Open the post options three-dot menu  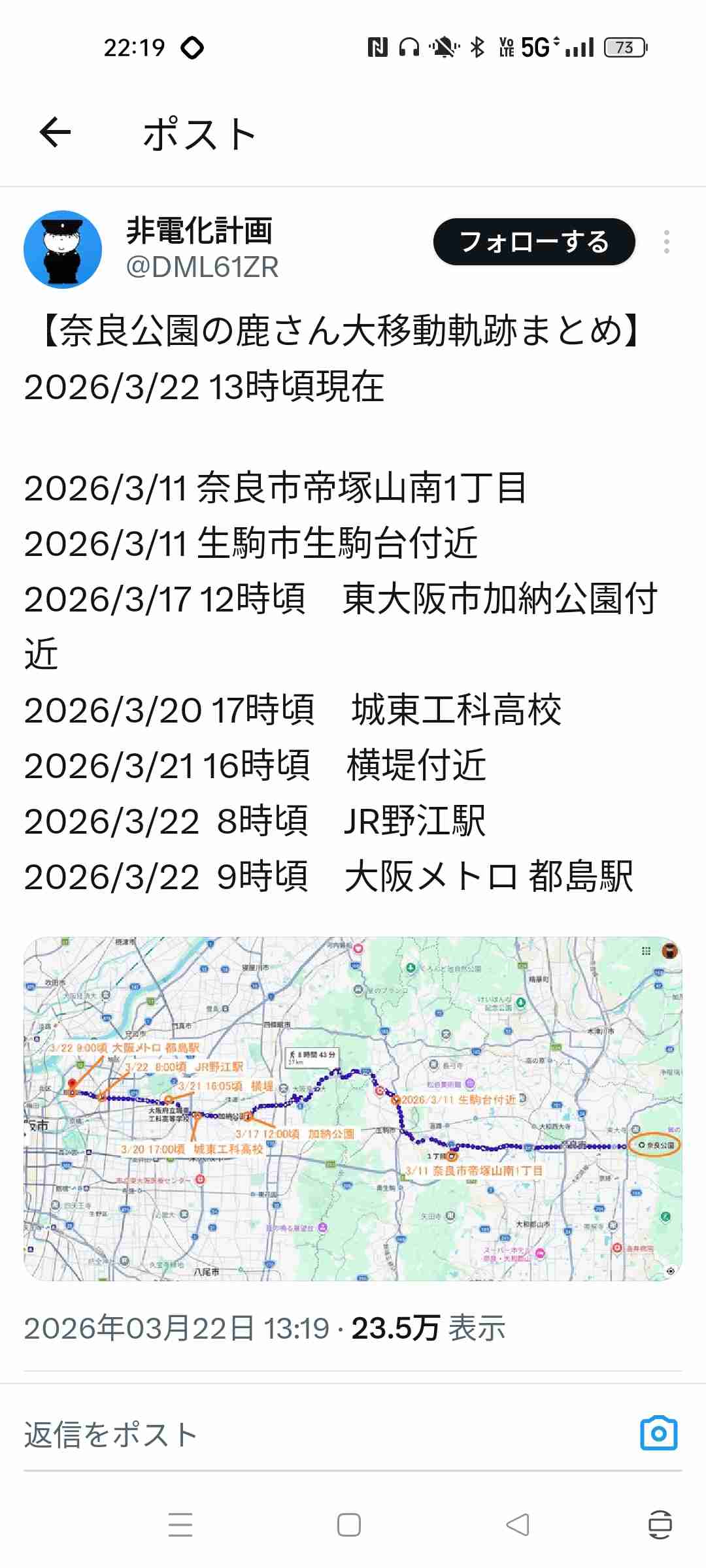pos(667,242)
